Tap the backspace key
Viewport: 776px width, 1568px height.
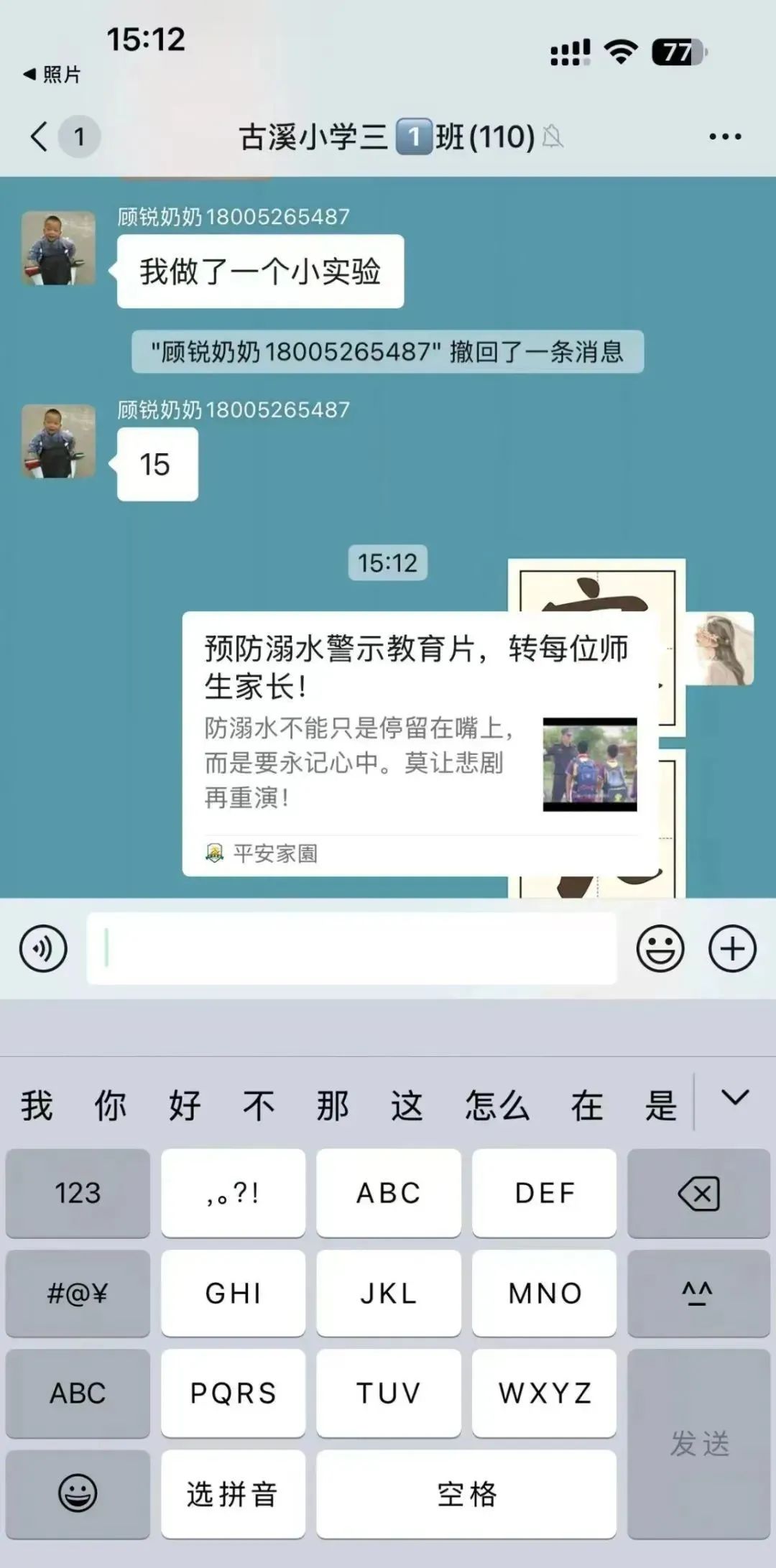click(698, 1194)
